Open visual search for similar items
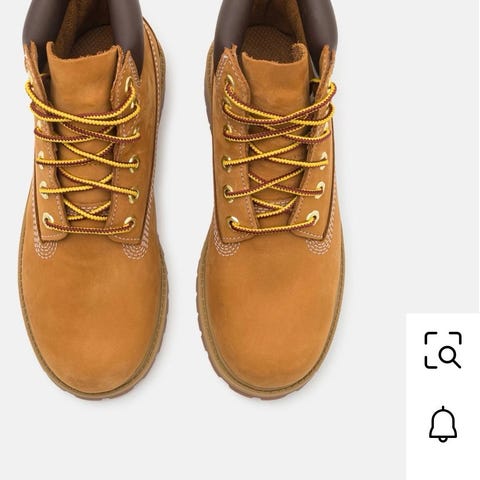Image resolution: width=480 pixels, height=480 pixels. click(443, 350)
